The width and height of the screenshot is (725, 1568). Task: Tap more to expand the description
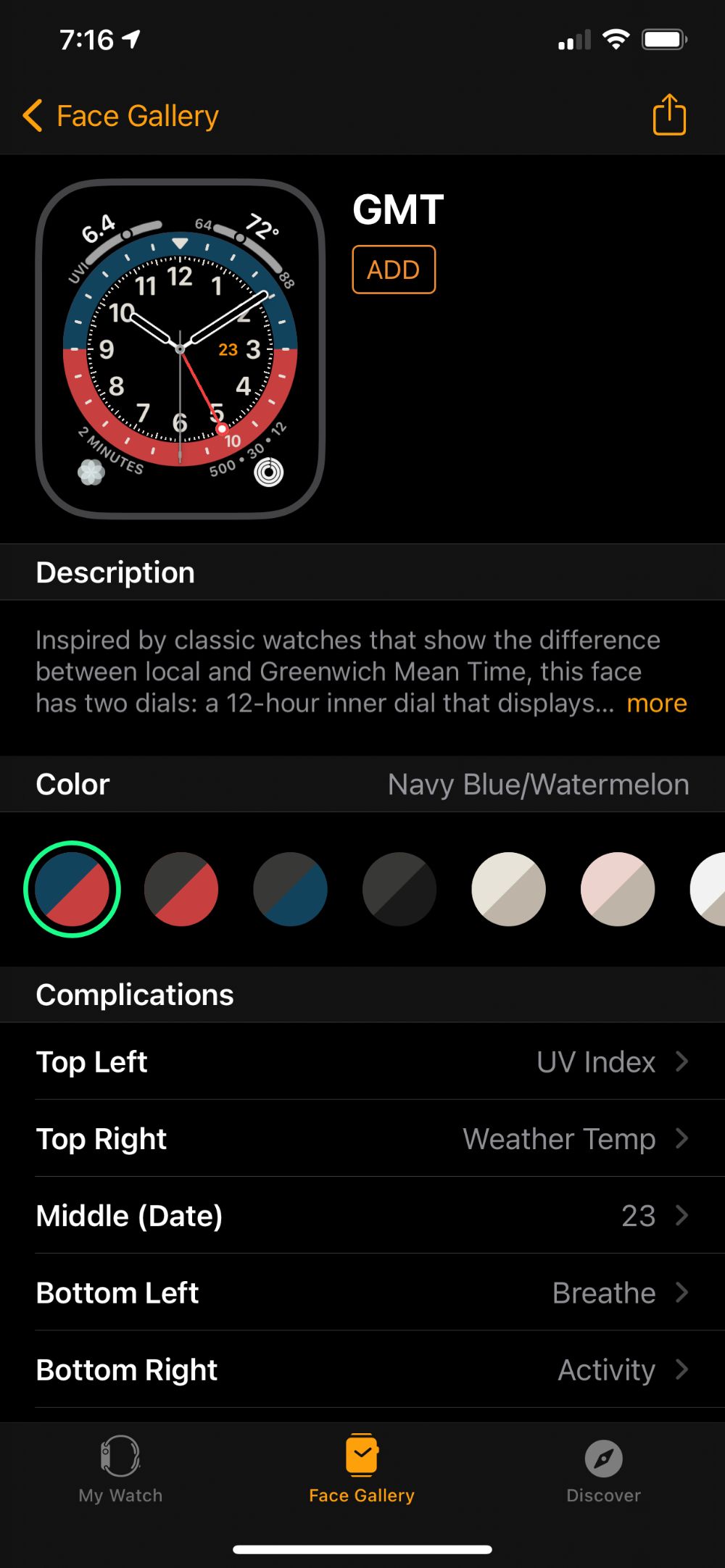[656, 703]
